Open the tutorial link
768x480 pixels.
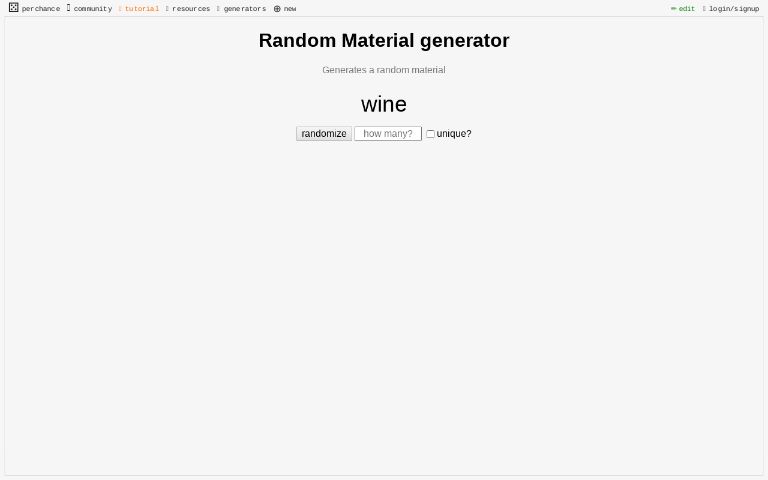(x=141, y=9)
